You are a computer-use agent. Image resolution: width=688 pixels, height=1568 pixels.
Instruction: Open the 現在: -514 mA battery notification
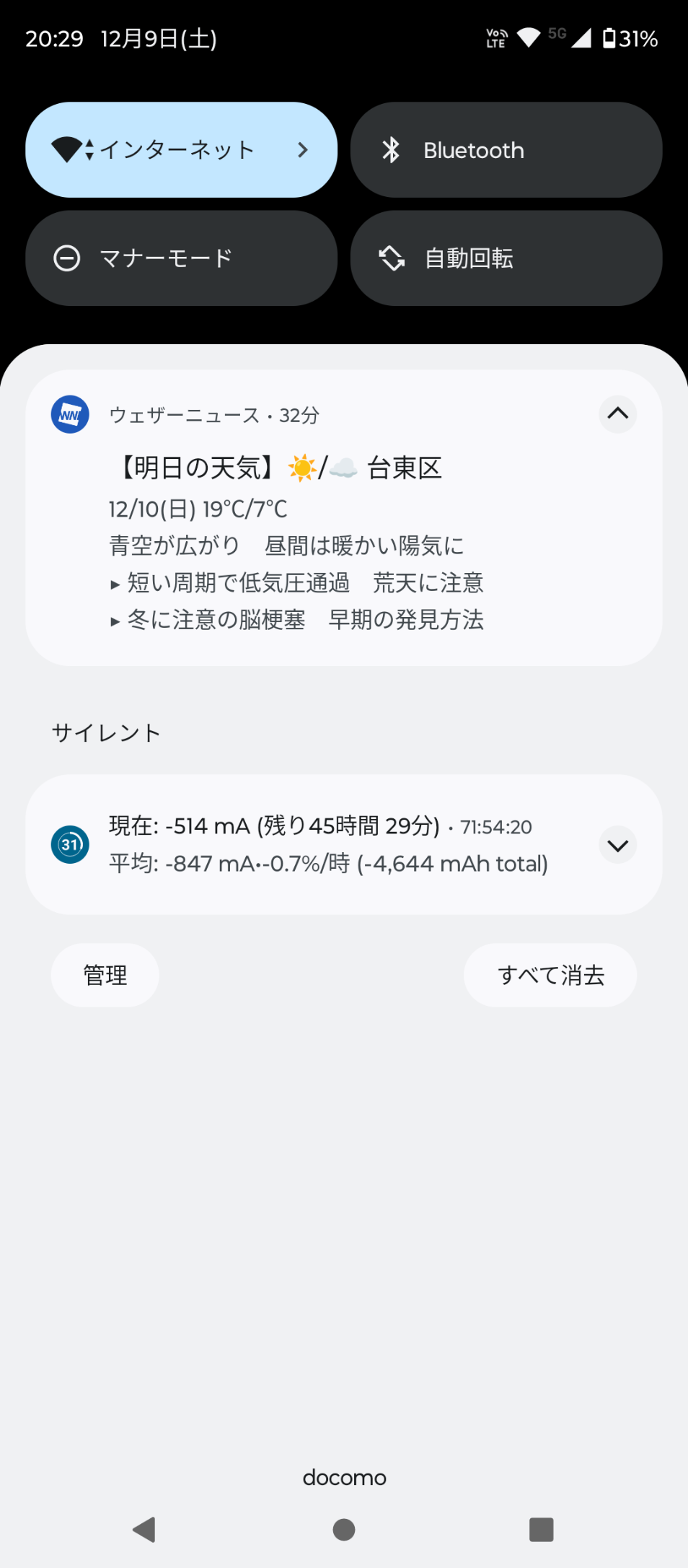point(328,845)
